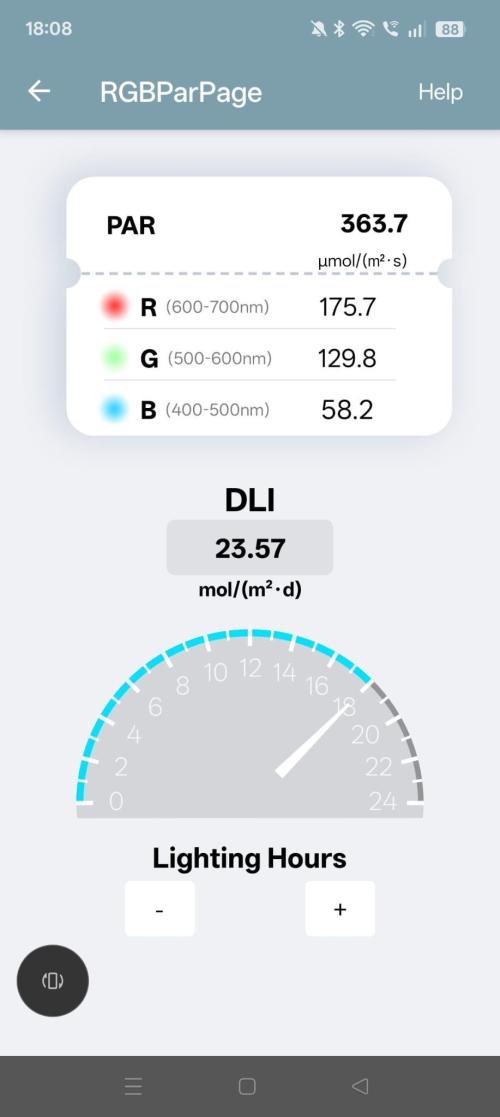Image resolution: width=500 pixels, height=1117 pixels.
Task: Go back using the app bar arrow
Action: click(x=39, y=91)
